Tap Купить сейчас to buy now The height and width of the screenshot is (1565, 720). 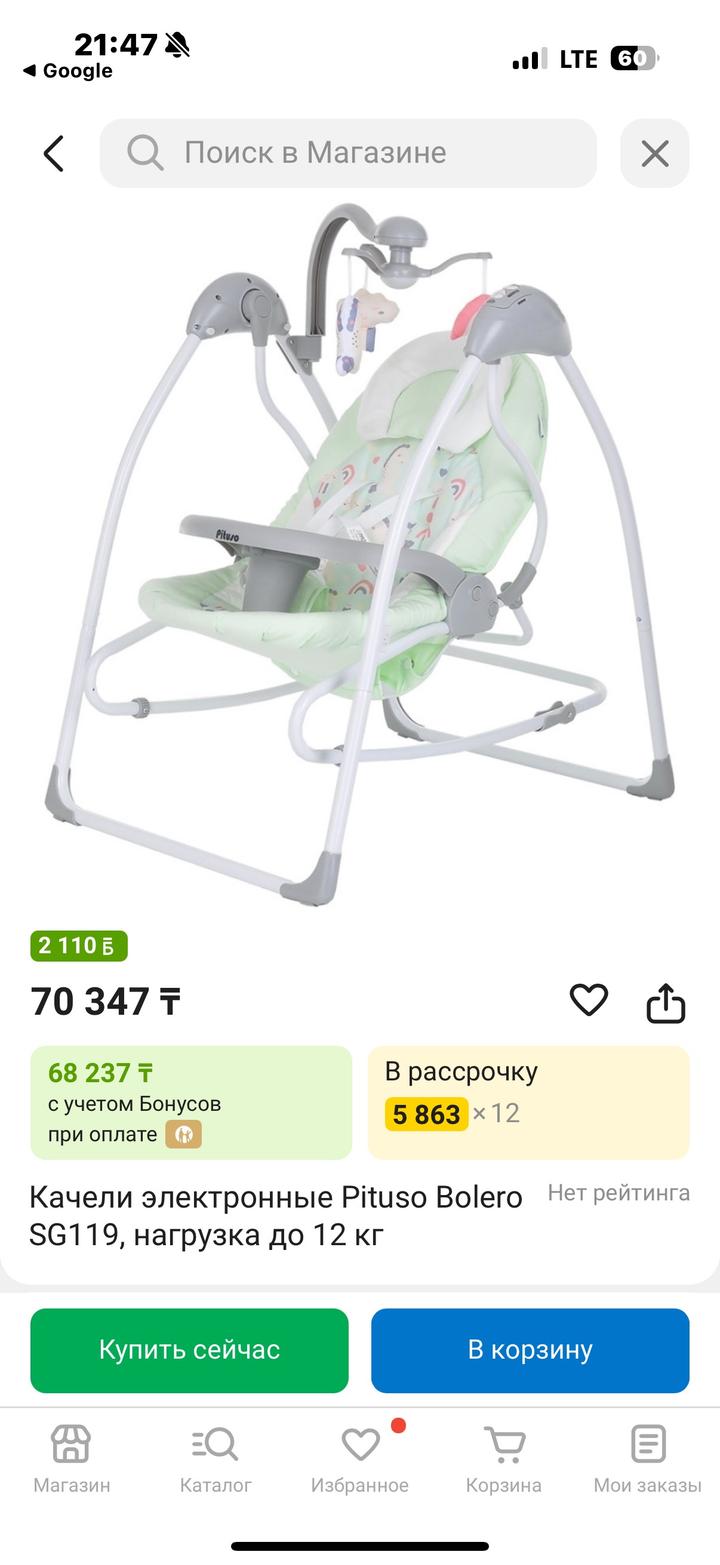click(189, 1350)
